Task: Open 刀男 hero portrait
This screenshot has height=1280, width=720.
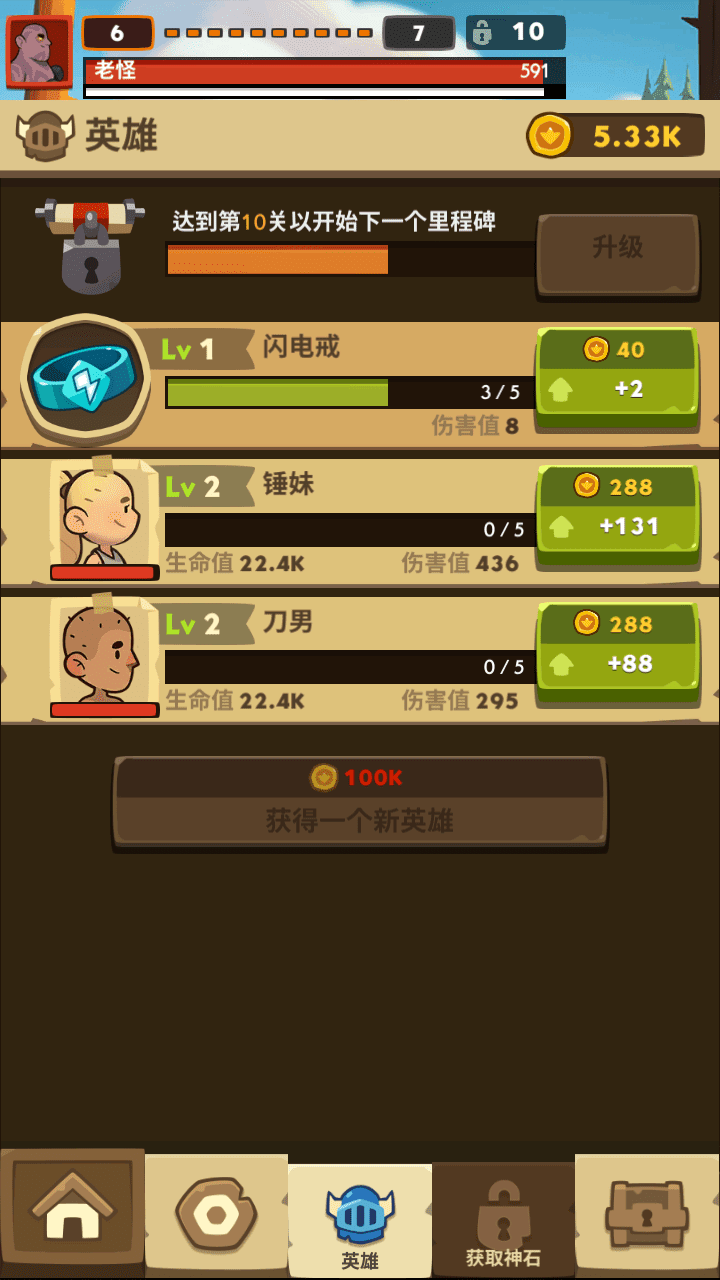Action: 102,655
